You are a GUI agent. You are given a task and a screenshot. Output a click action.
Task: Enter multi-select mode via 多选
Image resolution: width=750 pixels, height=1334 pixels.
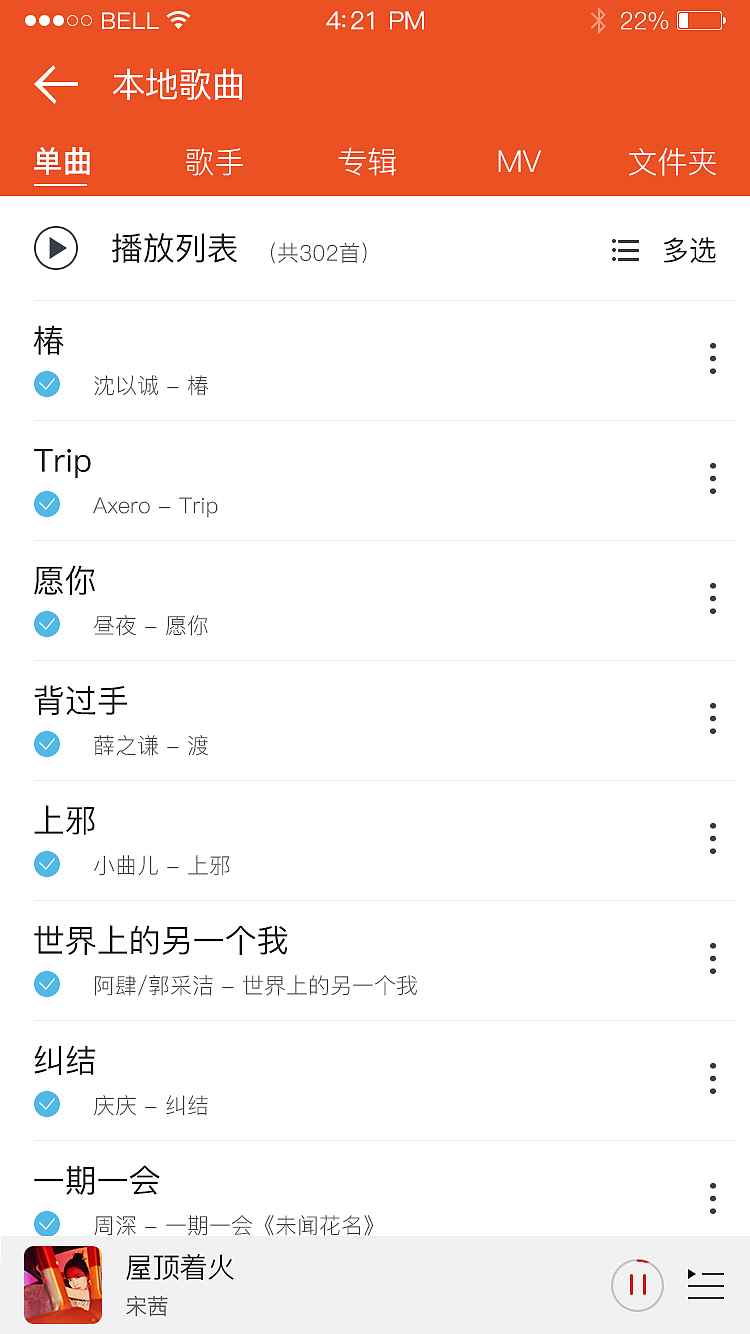pyautogui.click(x=692, y=251)
